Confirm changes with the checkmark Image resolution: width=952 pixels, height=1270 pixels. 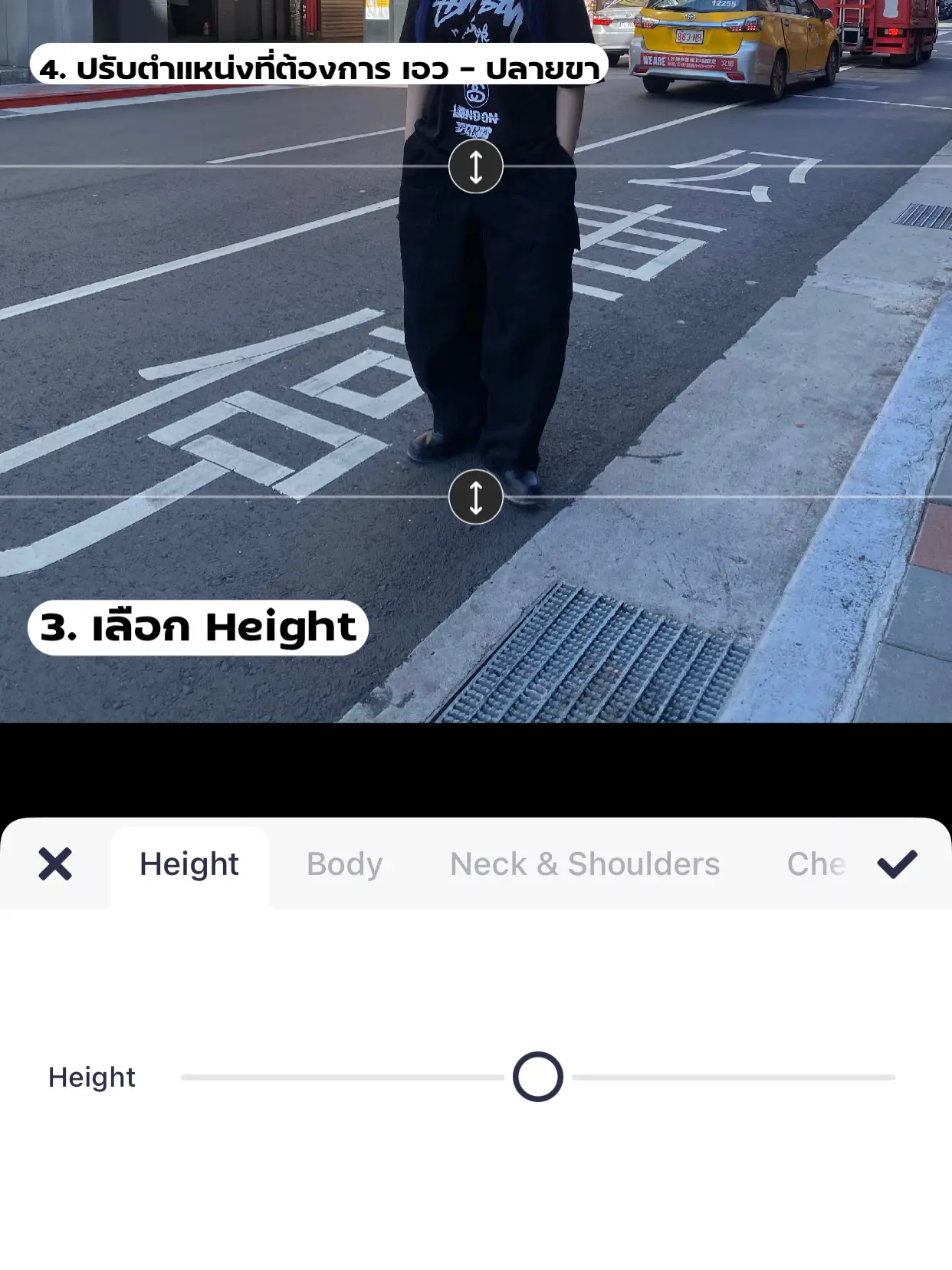(897, 864)
